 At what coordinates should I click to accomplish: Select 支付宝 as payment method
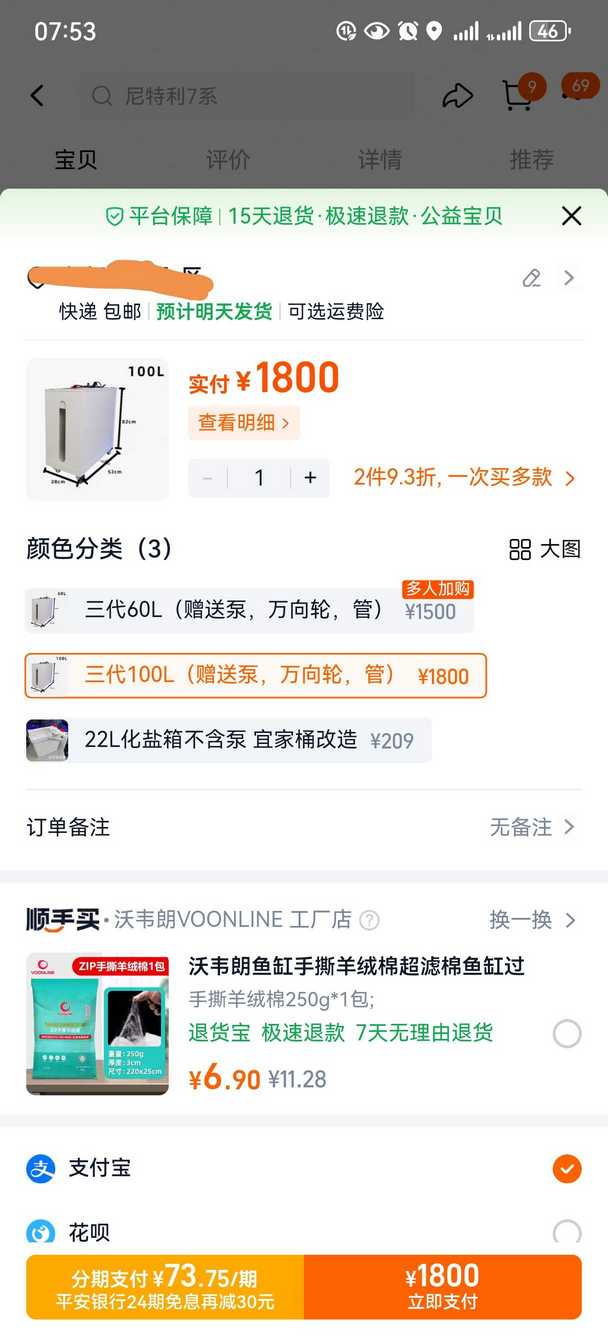[x=304, y=1168]
